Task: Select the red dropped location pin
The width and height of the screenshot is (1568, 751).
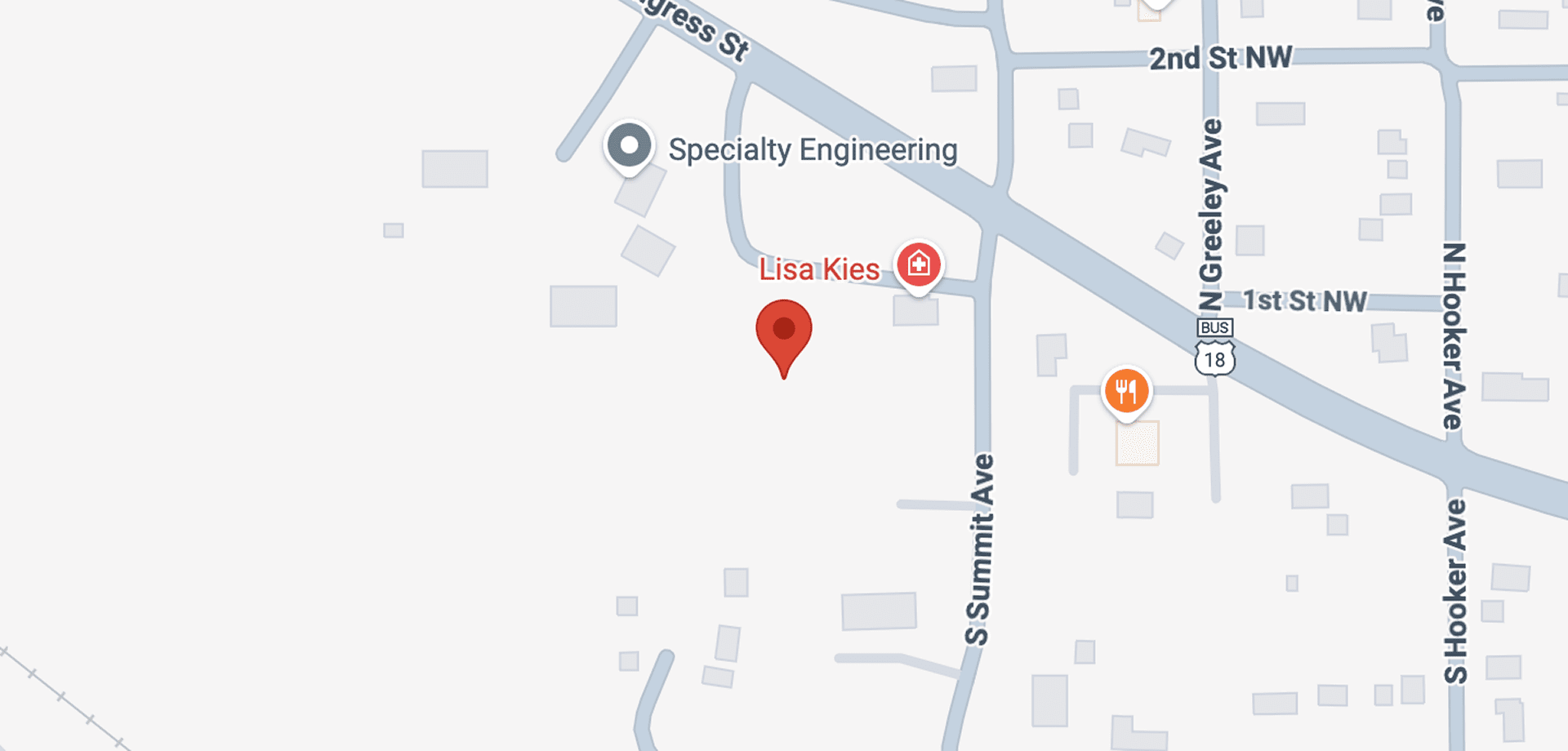Action: 784,331
